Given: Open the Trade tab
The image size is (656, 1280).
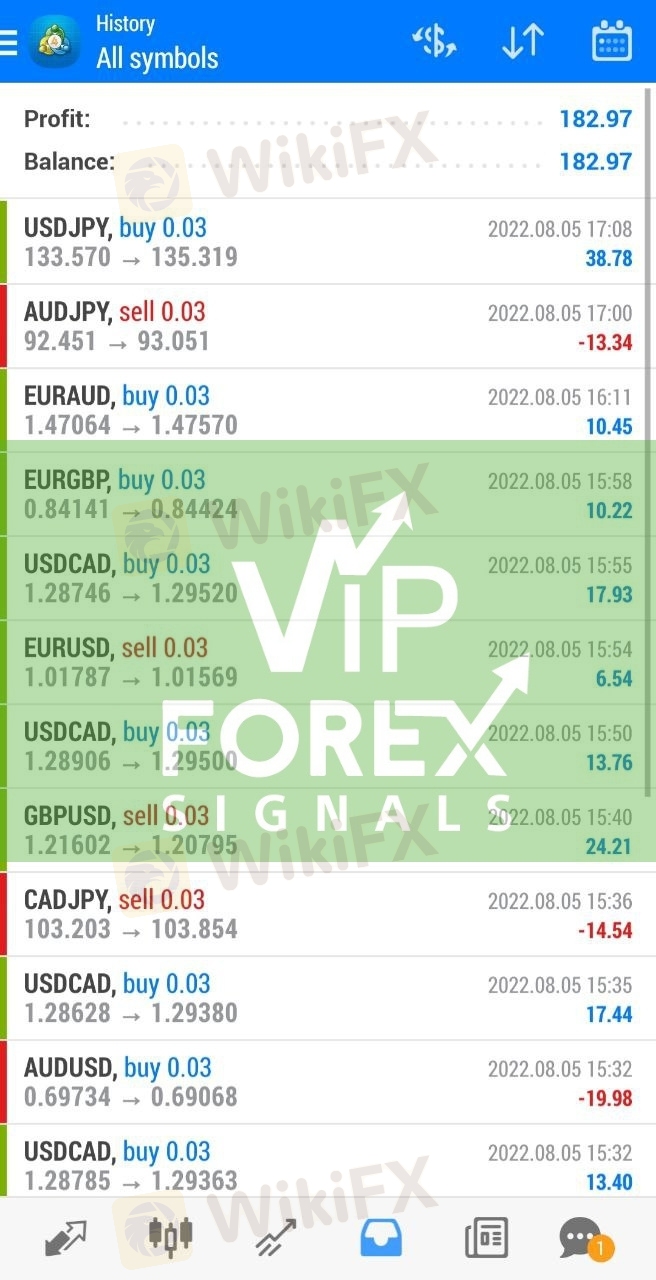Looking at the screenshot, I should (275, 1238).
